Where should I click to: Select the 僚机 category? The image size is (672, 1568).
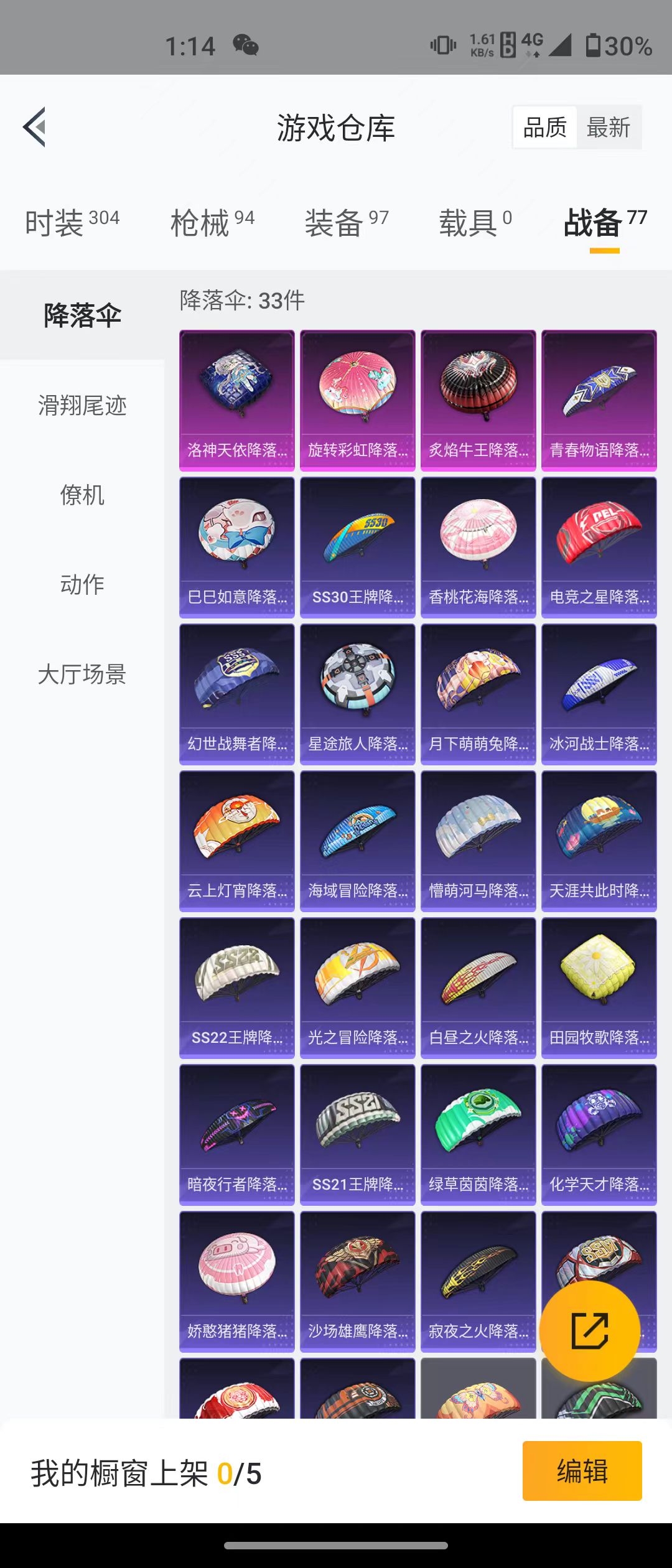pyautogui.click(x=82, y=495)
